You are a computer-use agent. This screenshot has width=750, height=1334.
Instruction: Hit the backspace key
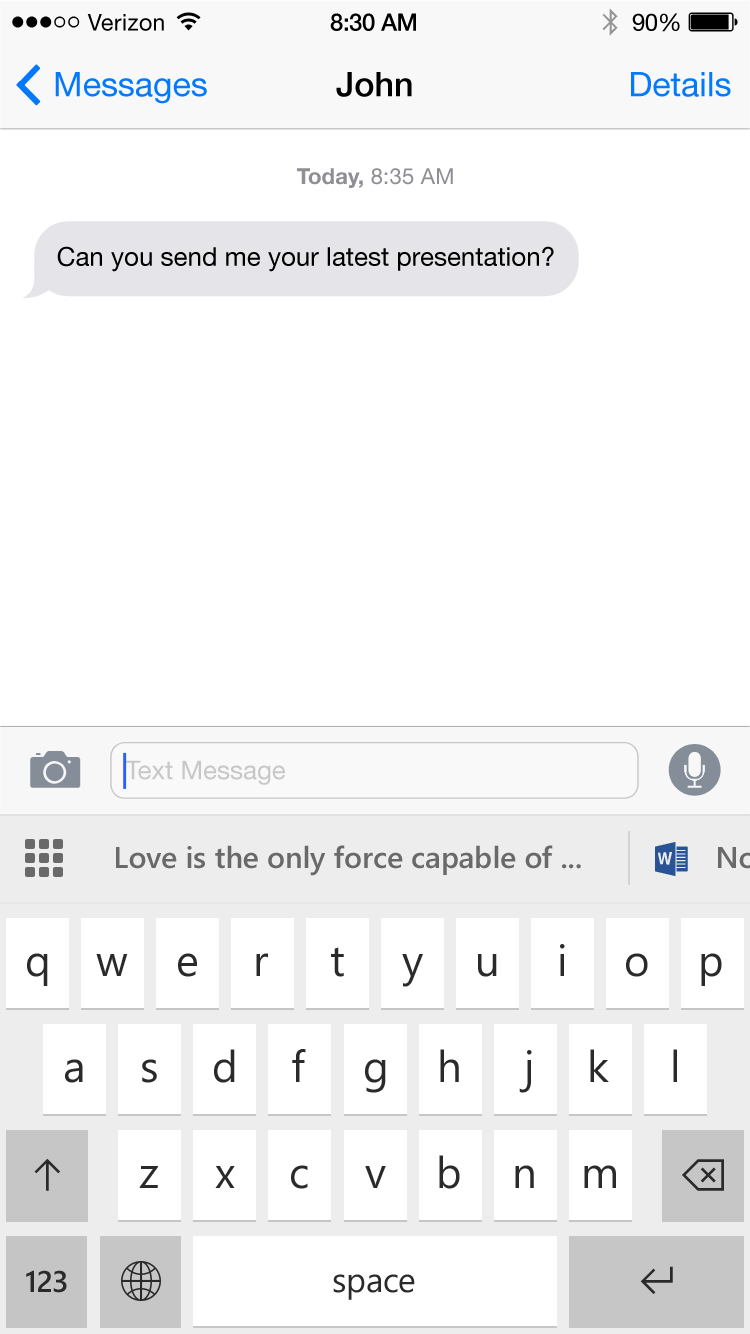pos(702,1176)
